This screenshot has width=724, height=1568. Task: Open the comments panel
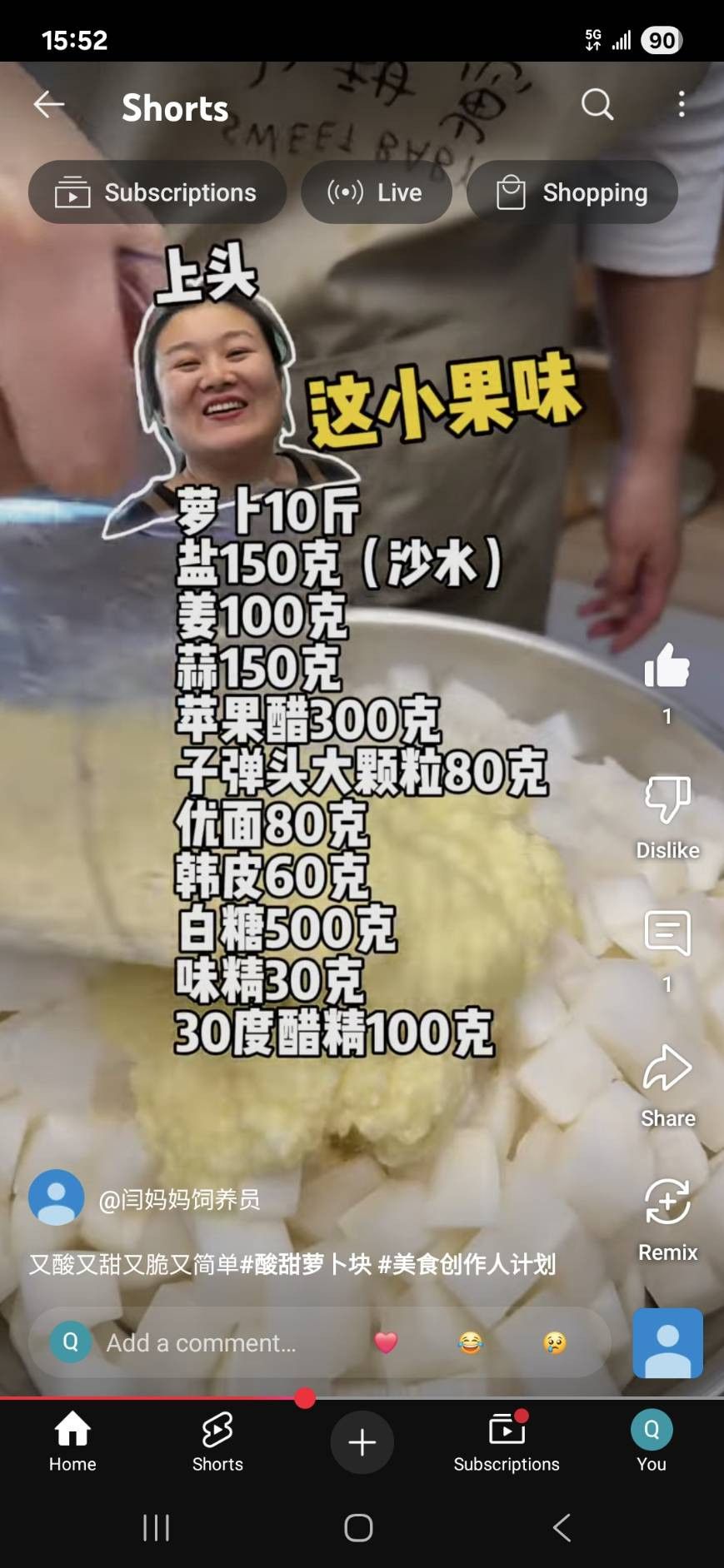667,934
